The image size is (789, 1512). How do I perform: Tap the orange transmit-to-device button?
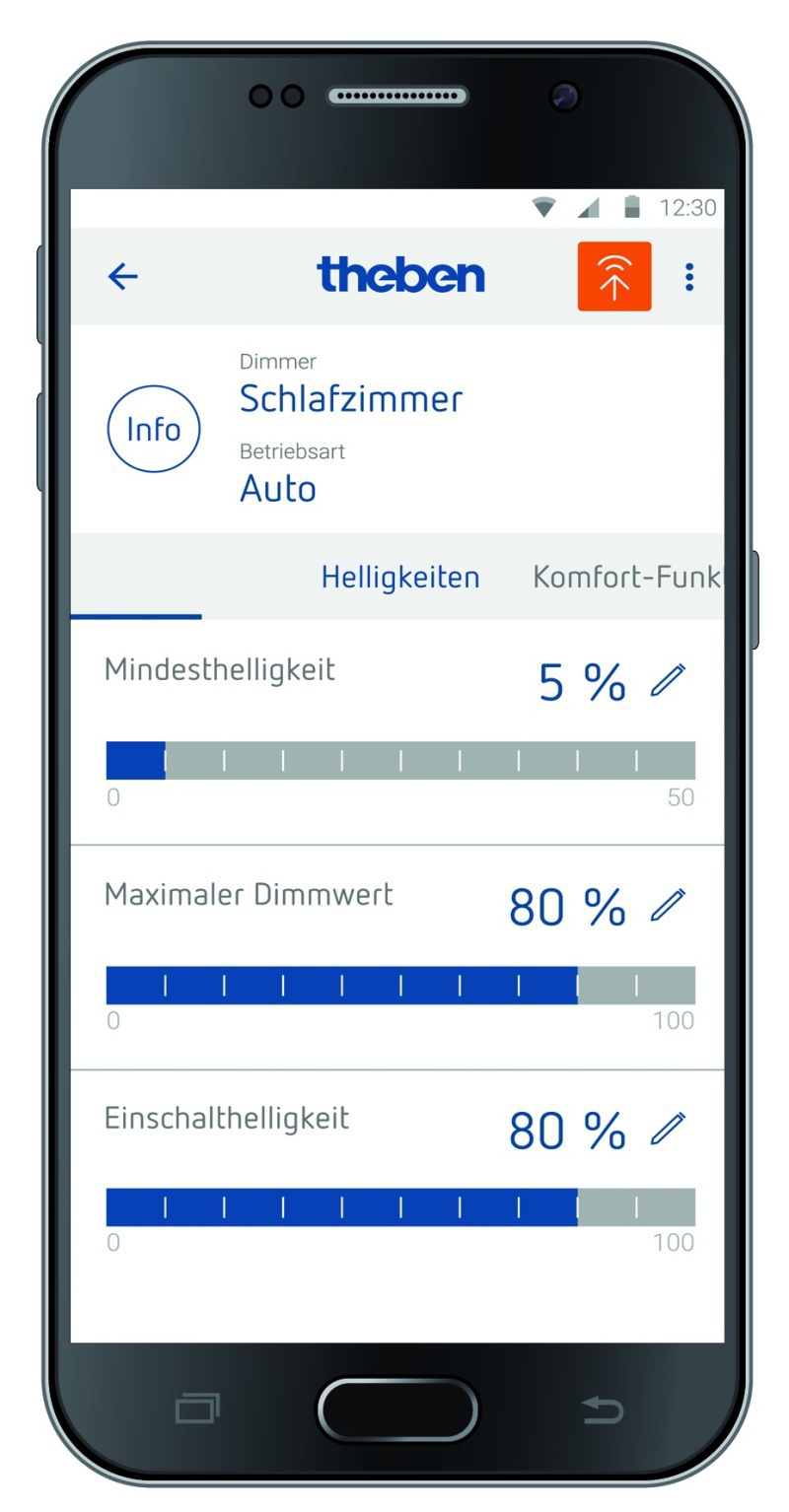(614, 277)
